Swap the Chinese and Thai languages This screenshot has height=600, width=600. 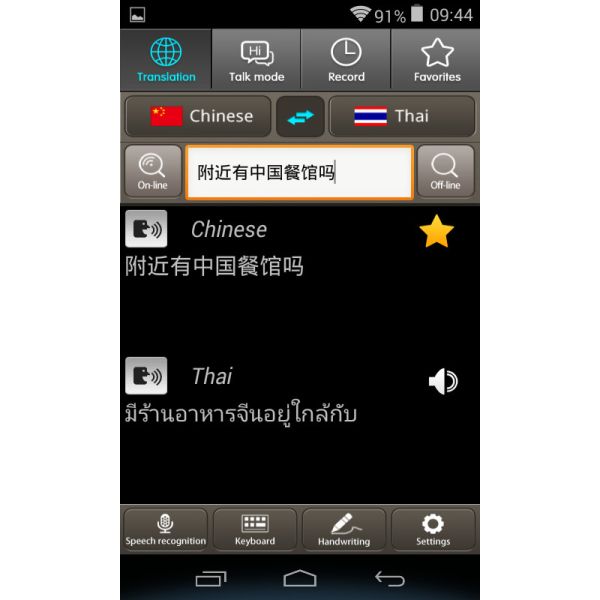point(299,116)
